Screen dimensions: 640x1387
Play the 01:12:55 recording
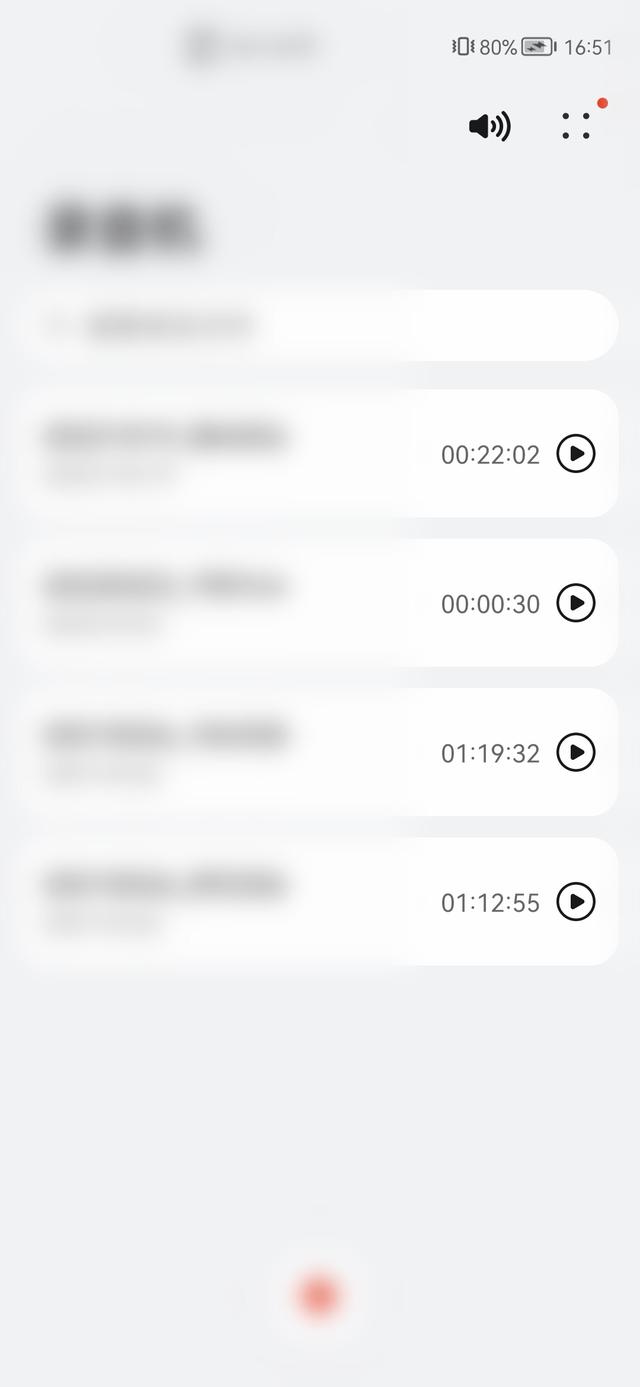coord(576,901)
